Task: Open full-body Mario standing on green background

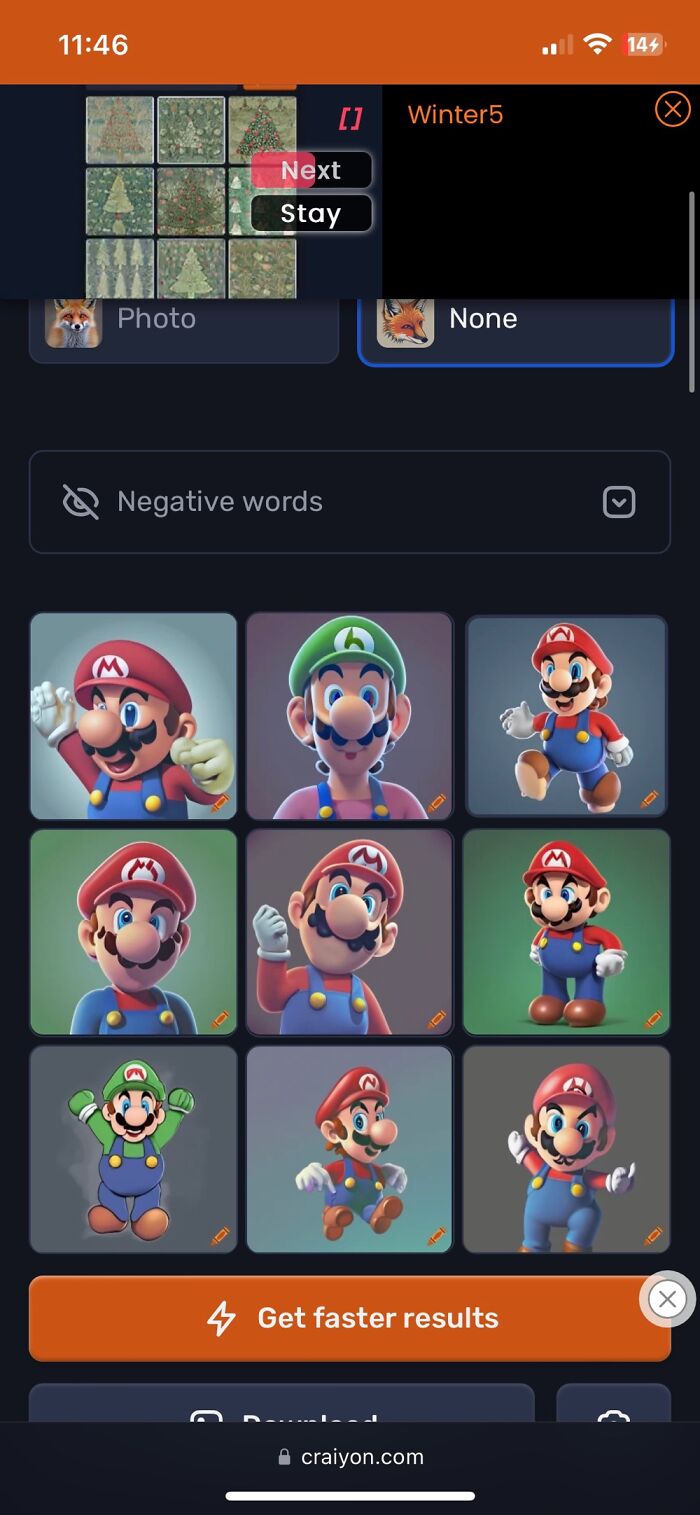Action: (x=566, y=932)
